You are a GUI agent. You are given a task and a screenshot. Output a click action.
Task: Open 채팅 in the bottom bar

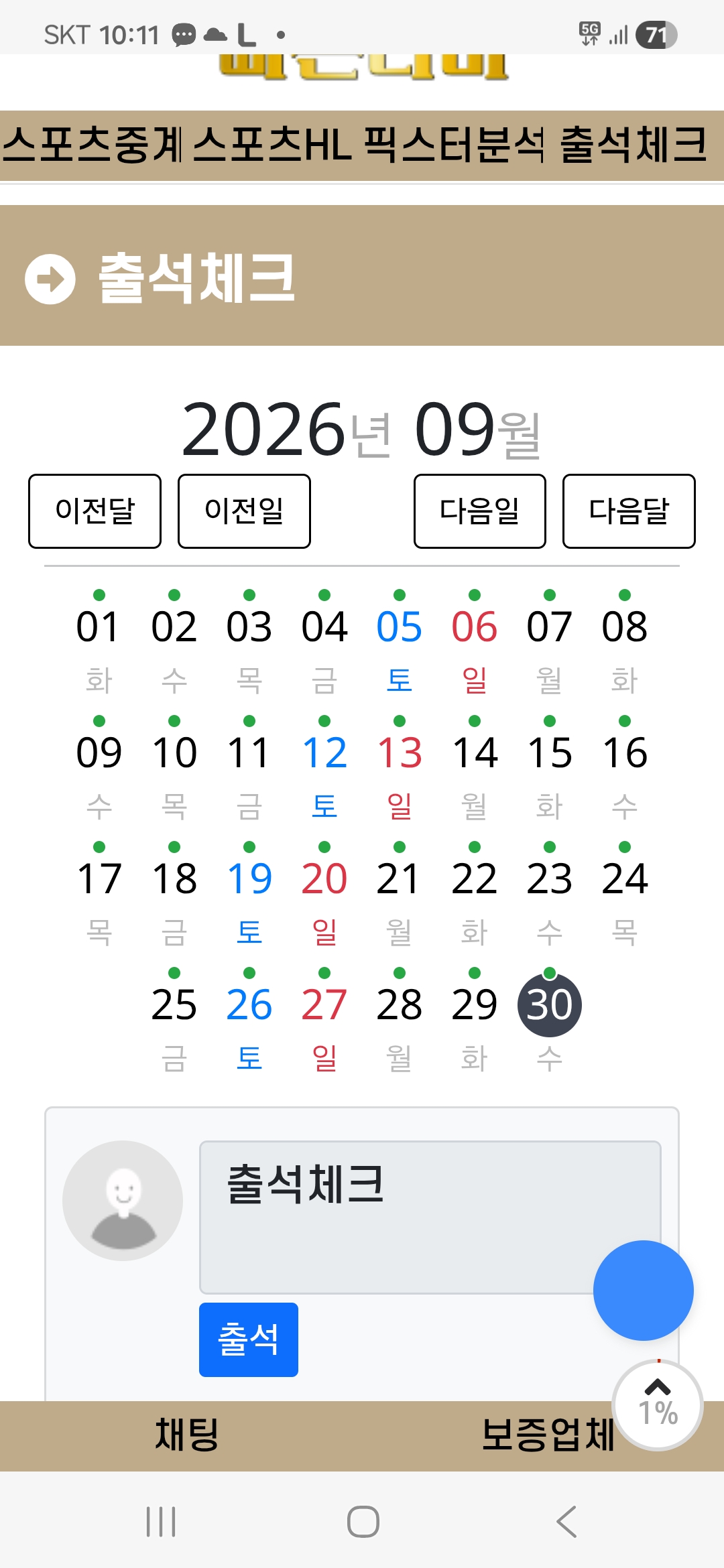coord(187,1435)
